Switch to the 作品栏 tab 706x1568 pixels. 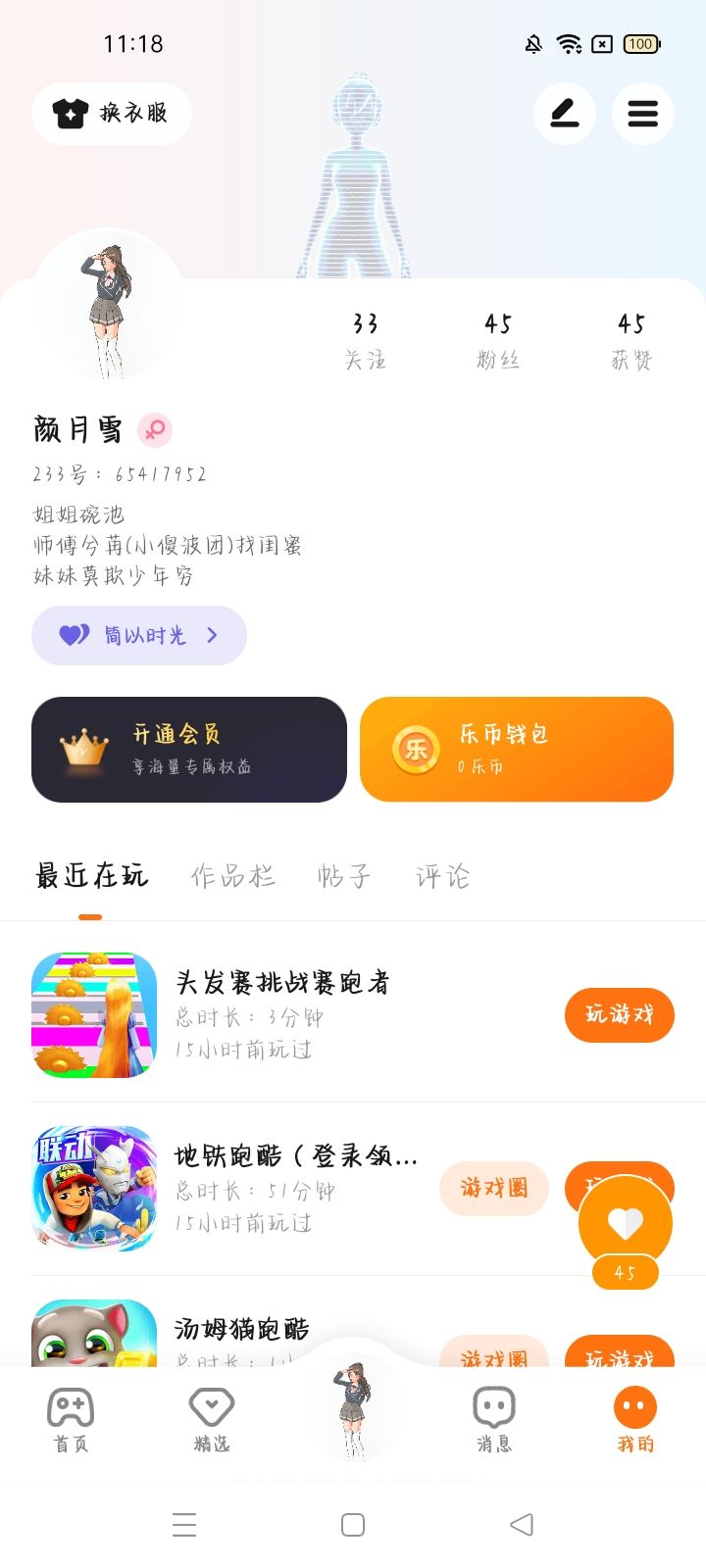coord(232,875)
